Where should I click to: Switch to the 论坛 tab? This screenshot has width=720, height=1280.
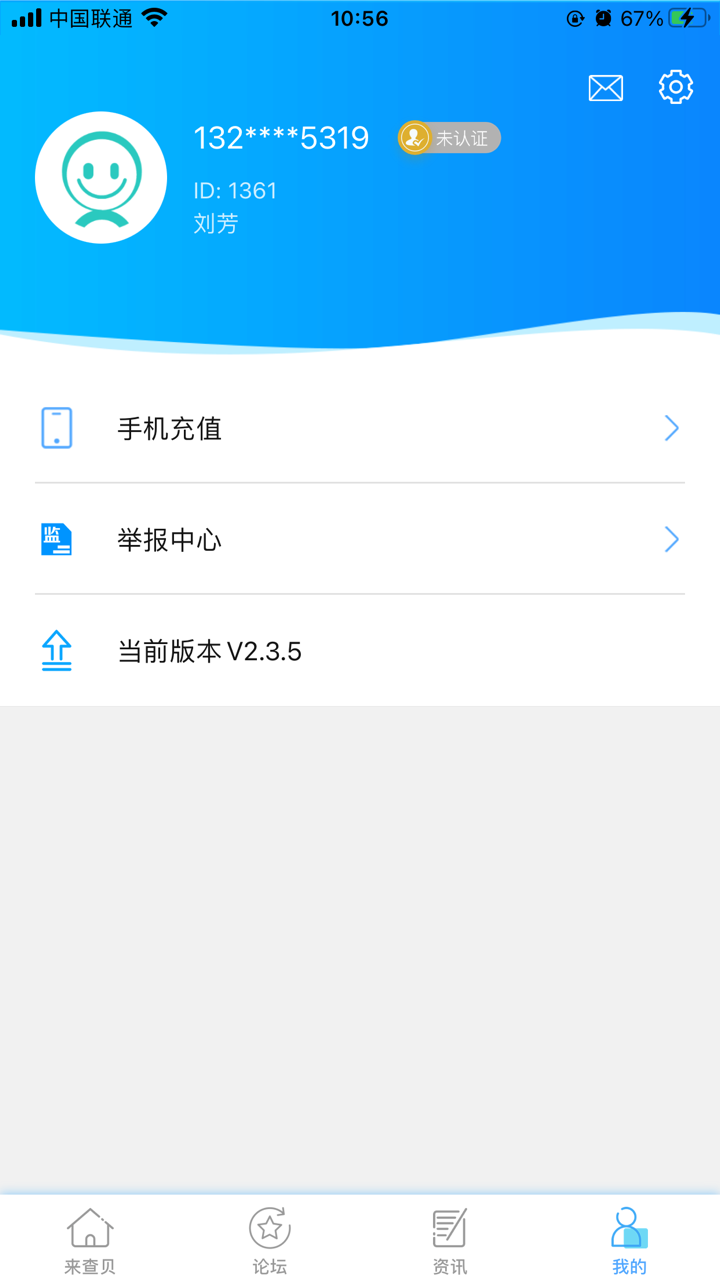pos(269,1240)
